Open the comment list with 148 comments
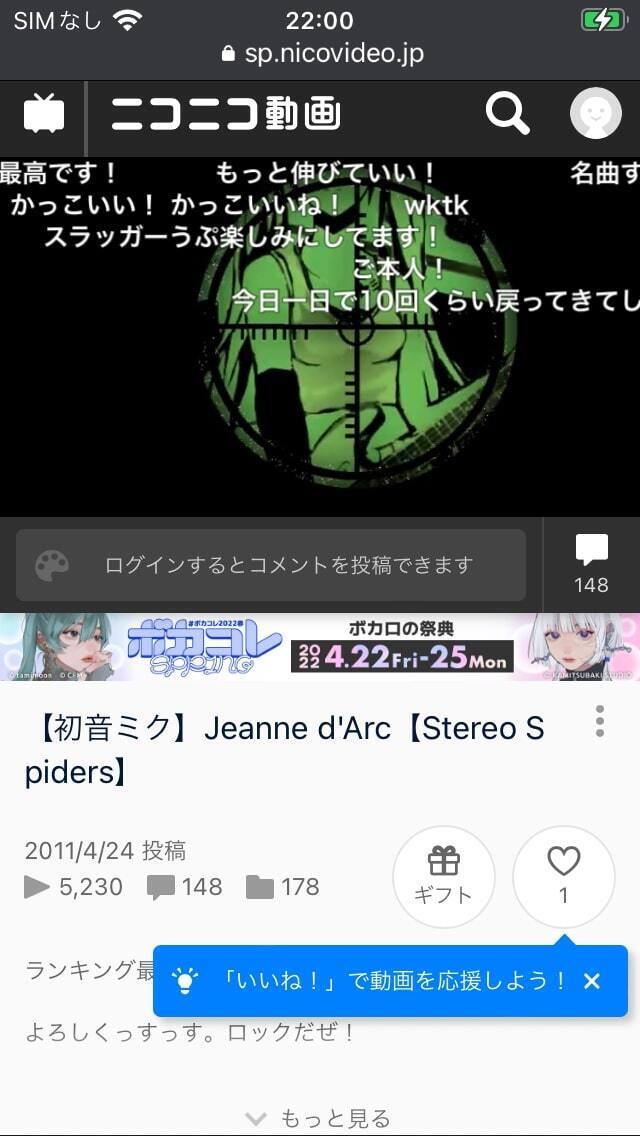This screenshot has height=1136, width=640. click(591, 564)
